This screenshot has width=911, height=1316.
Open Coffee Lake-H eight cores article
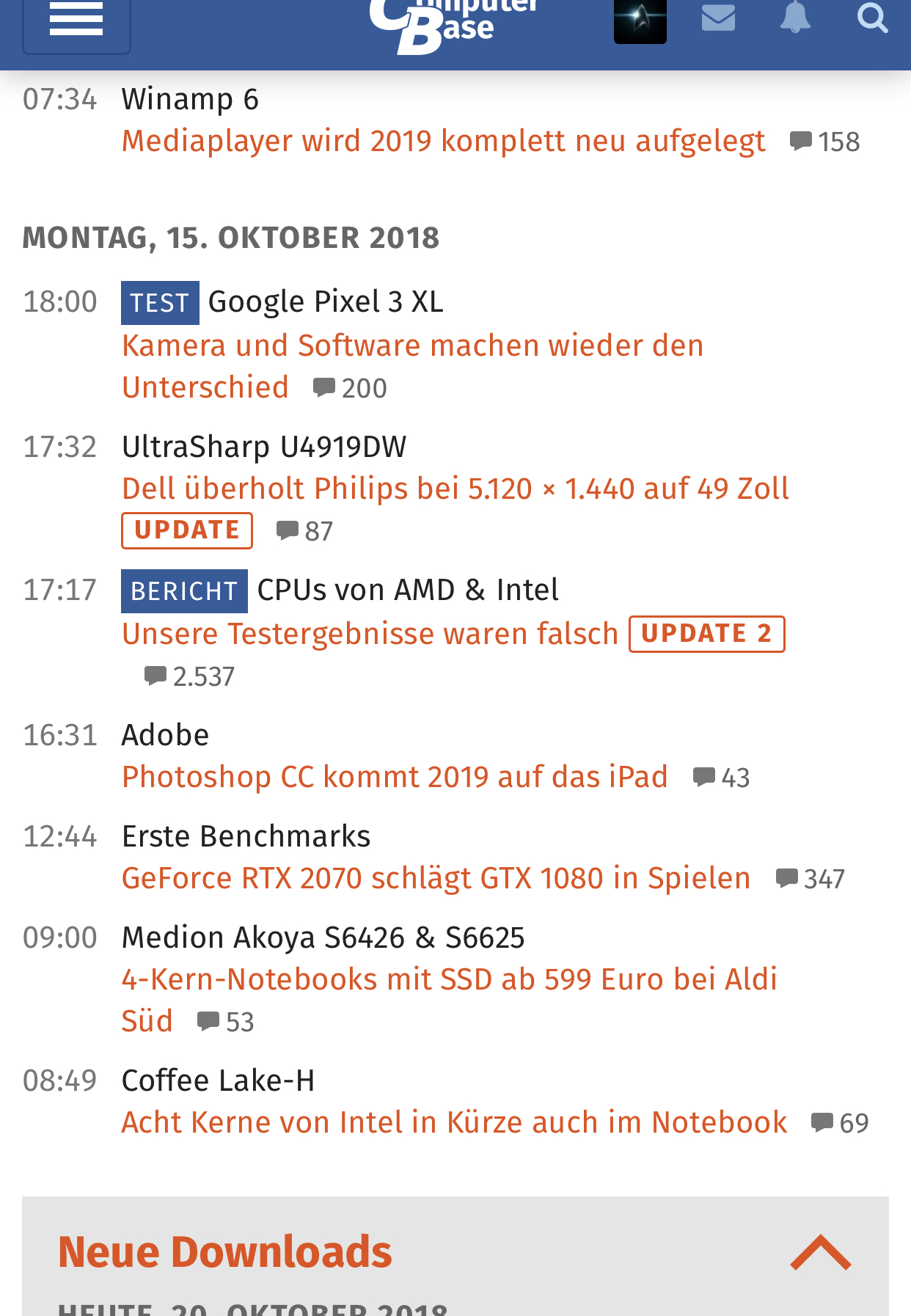click(x=454, y=1122)
